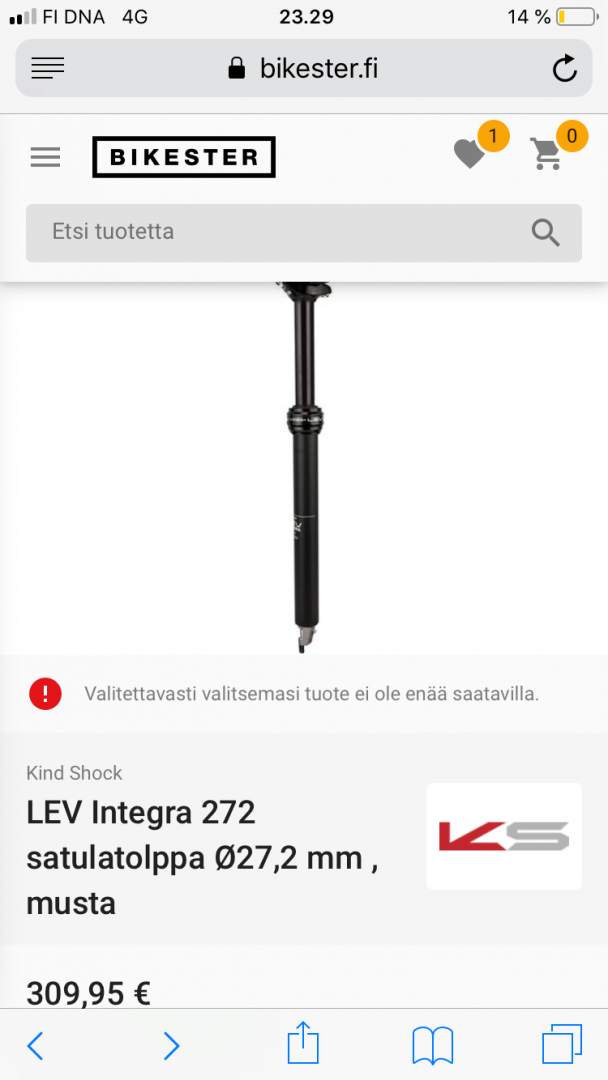Viewport: 608px width, 1080px height.
Task: Go forward in Safari
Action: (x=171, y=1046)
